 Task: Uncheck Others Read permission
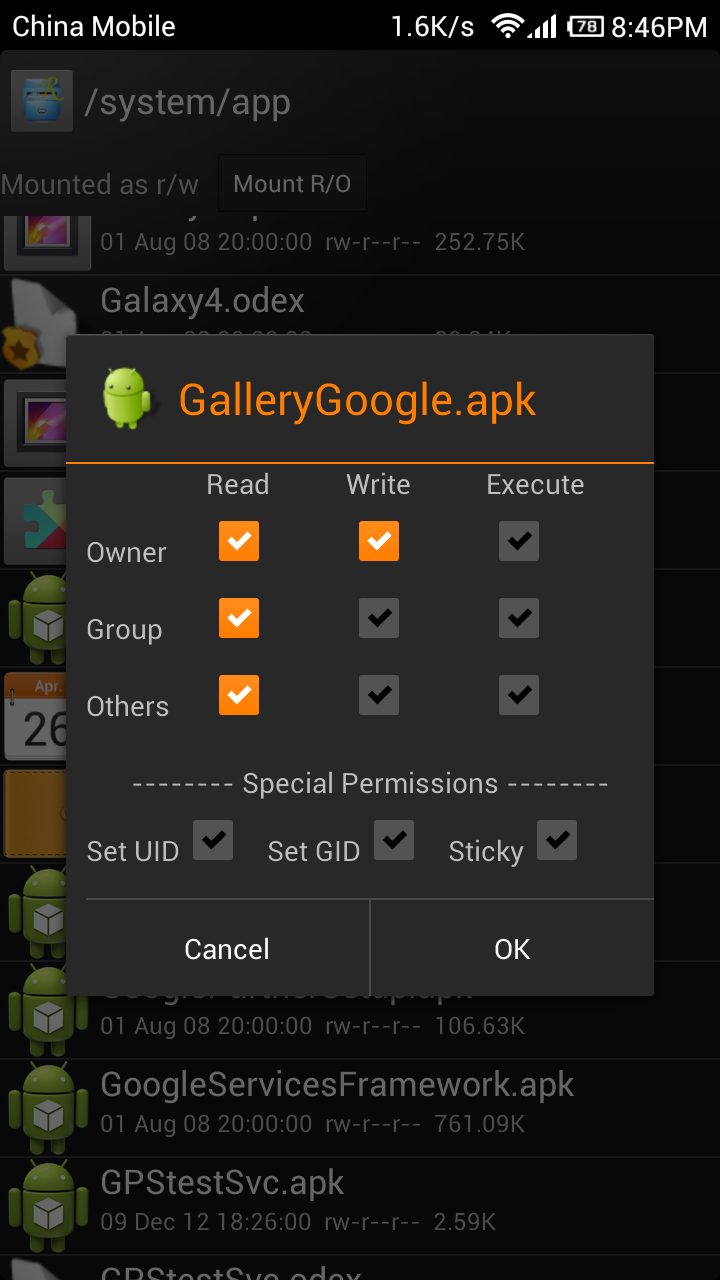tap(239, 695)
